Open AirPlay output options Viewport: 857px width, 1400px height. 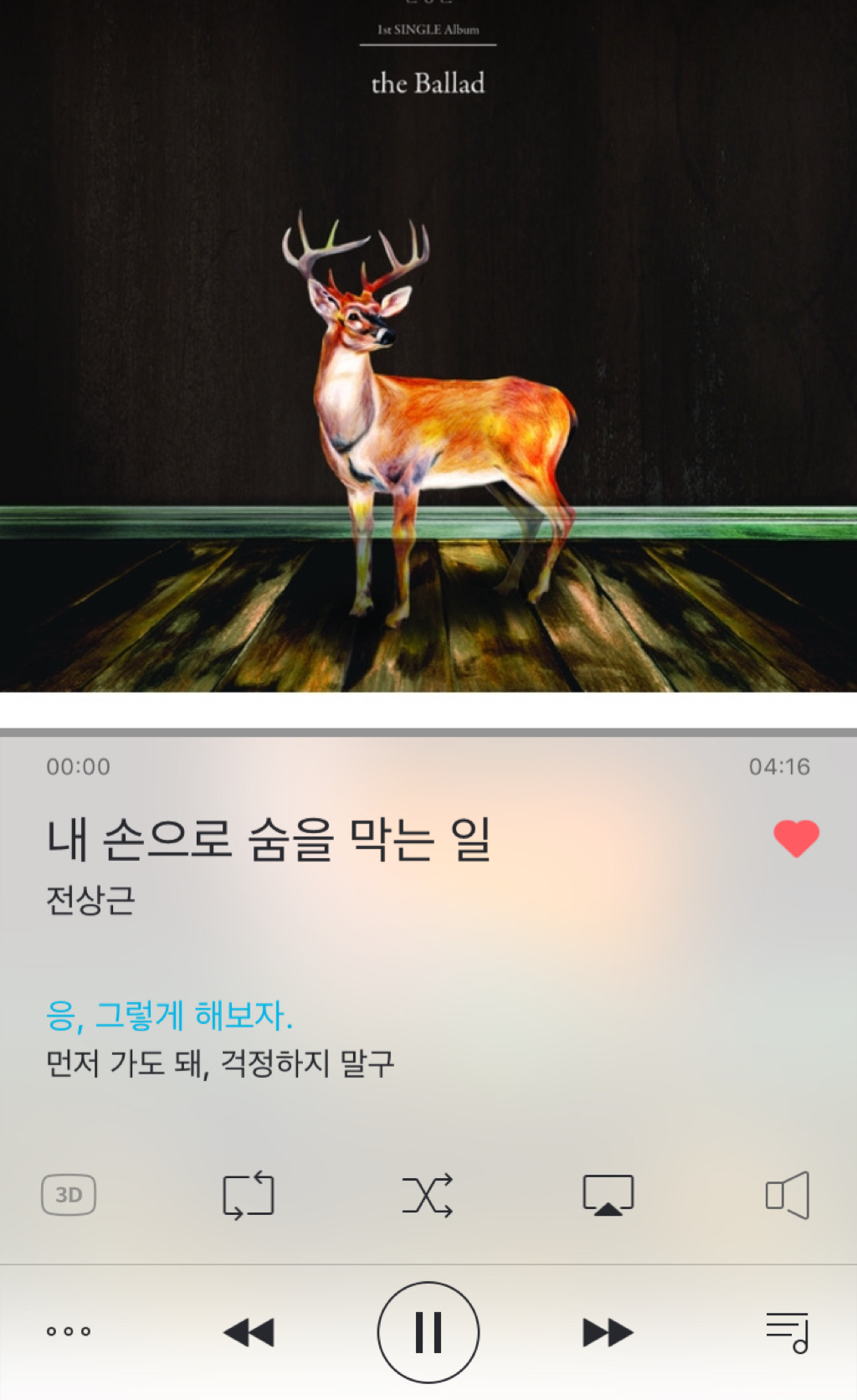[x=608, y=1195]
